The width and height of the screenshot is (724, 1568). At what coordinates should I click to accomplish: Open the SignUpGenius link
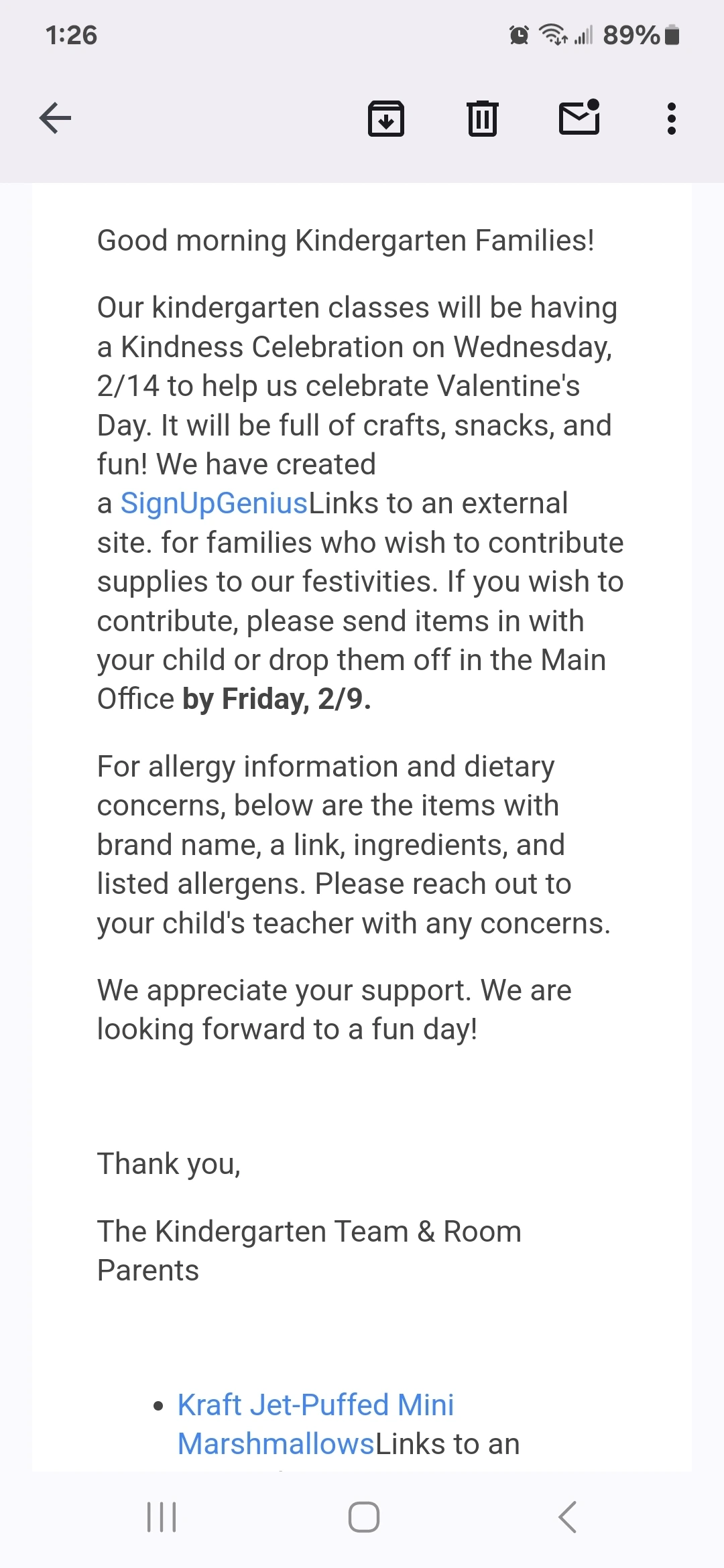(214, 503)
